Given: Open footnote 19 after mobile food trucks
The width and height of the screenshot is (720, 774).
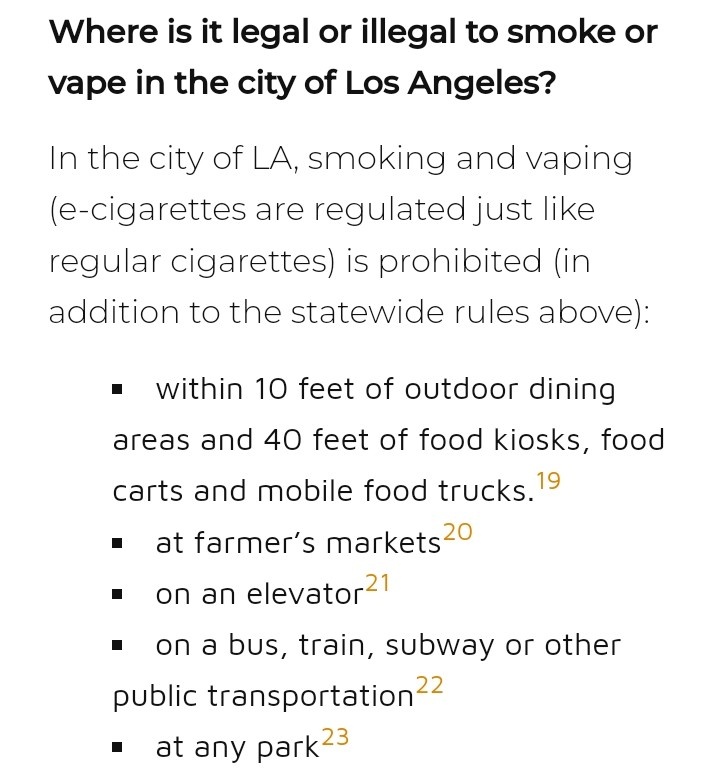Looking at the screenshot, I should [549, 482].
